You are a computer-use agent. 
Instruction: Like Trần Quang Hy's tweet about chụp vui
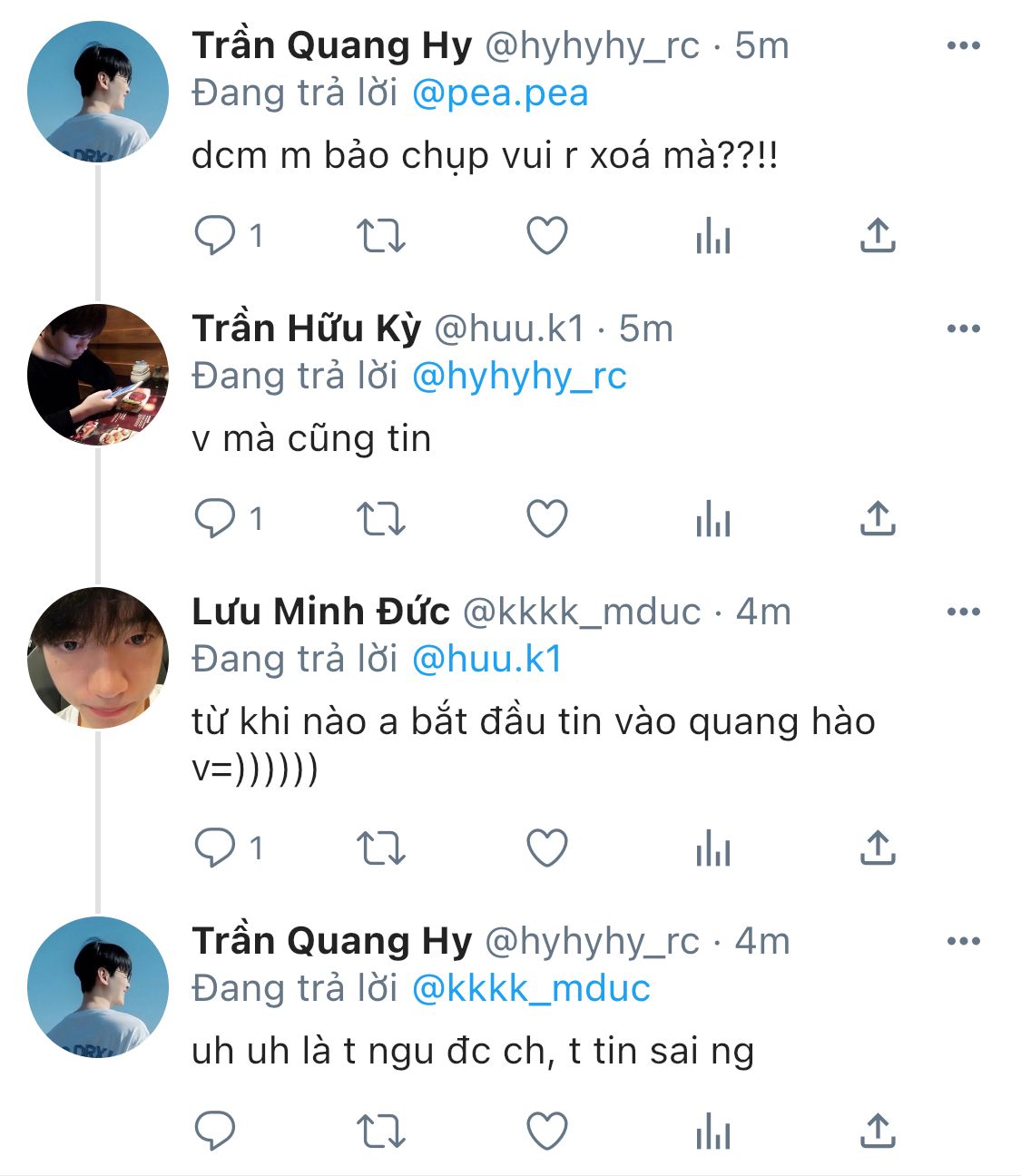pos(547,236)
